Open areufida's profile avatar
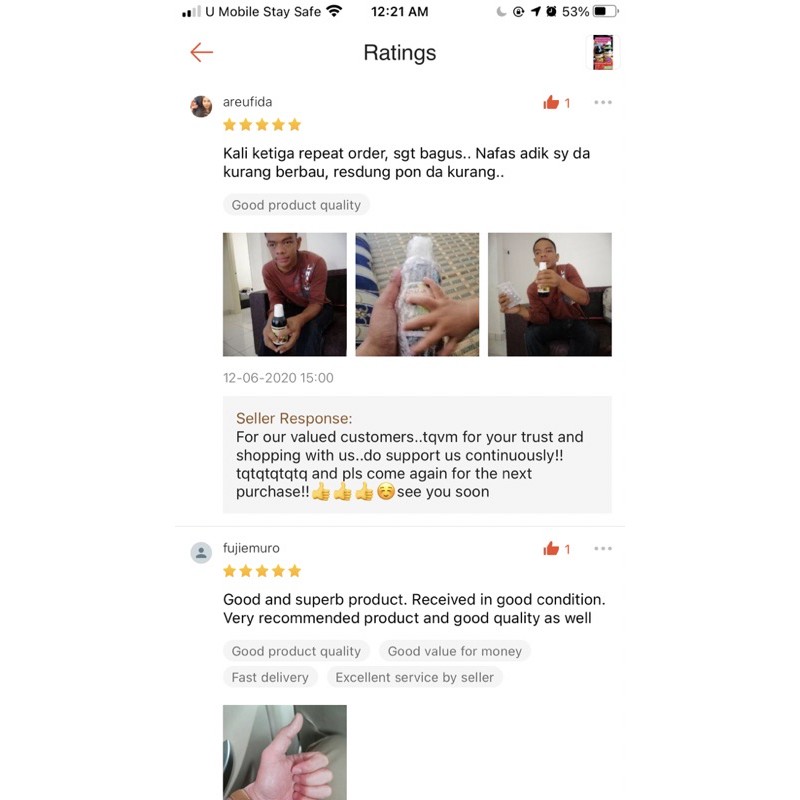The width and height of the screenshot is (800, 800). (x=201, y=107)
